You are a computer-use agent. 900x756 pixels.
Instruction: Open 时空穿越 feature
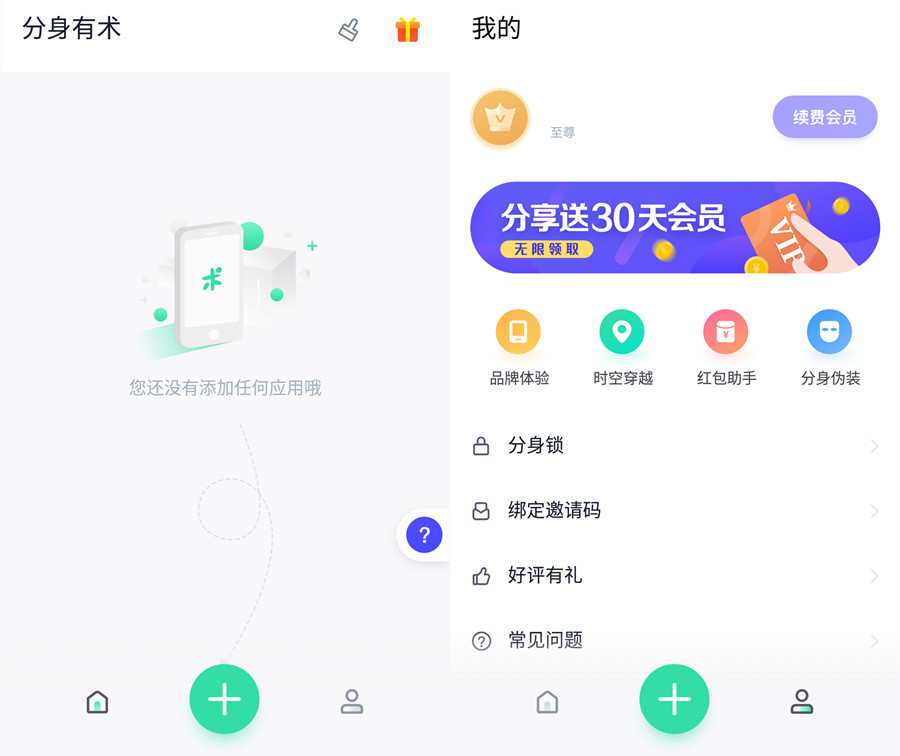pos(622,346)
